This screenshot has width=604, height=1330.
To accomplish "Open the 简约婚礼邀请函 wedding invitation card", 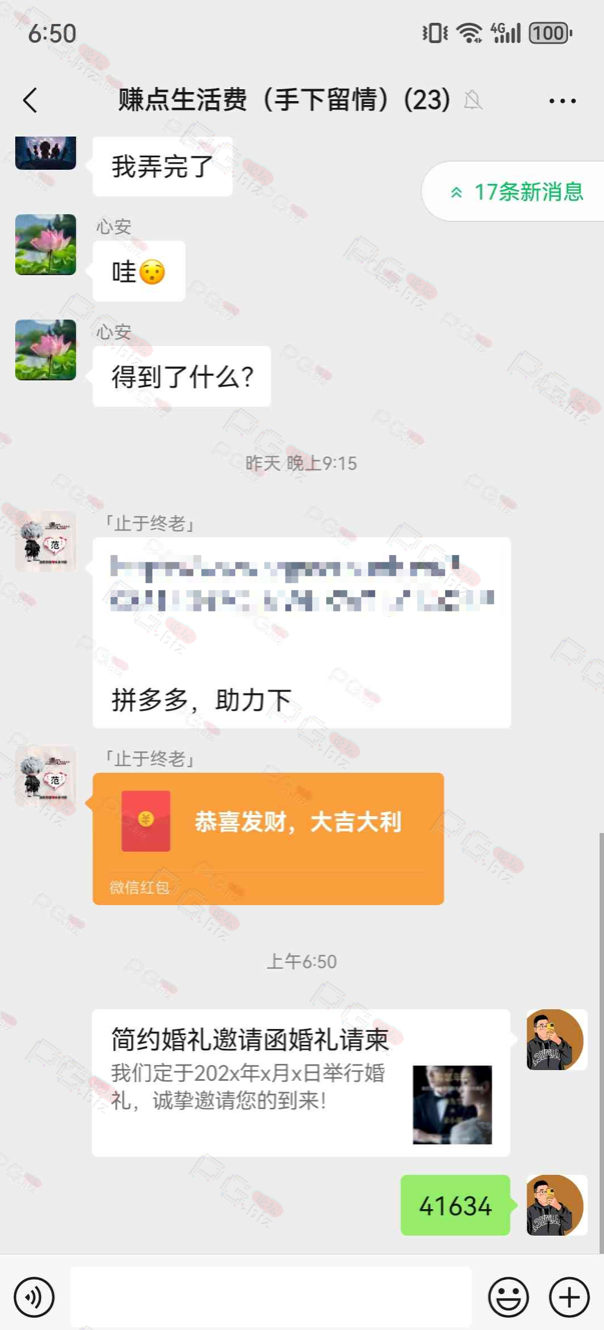I will (x=300, y=1082).
